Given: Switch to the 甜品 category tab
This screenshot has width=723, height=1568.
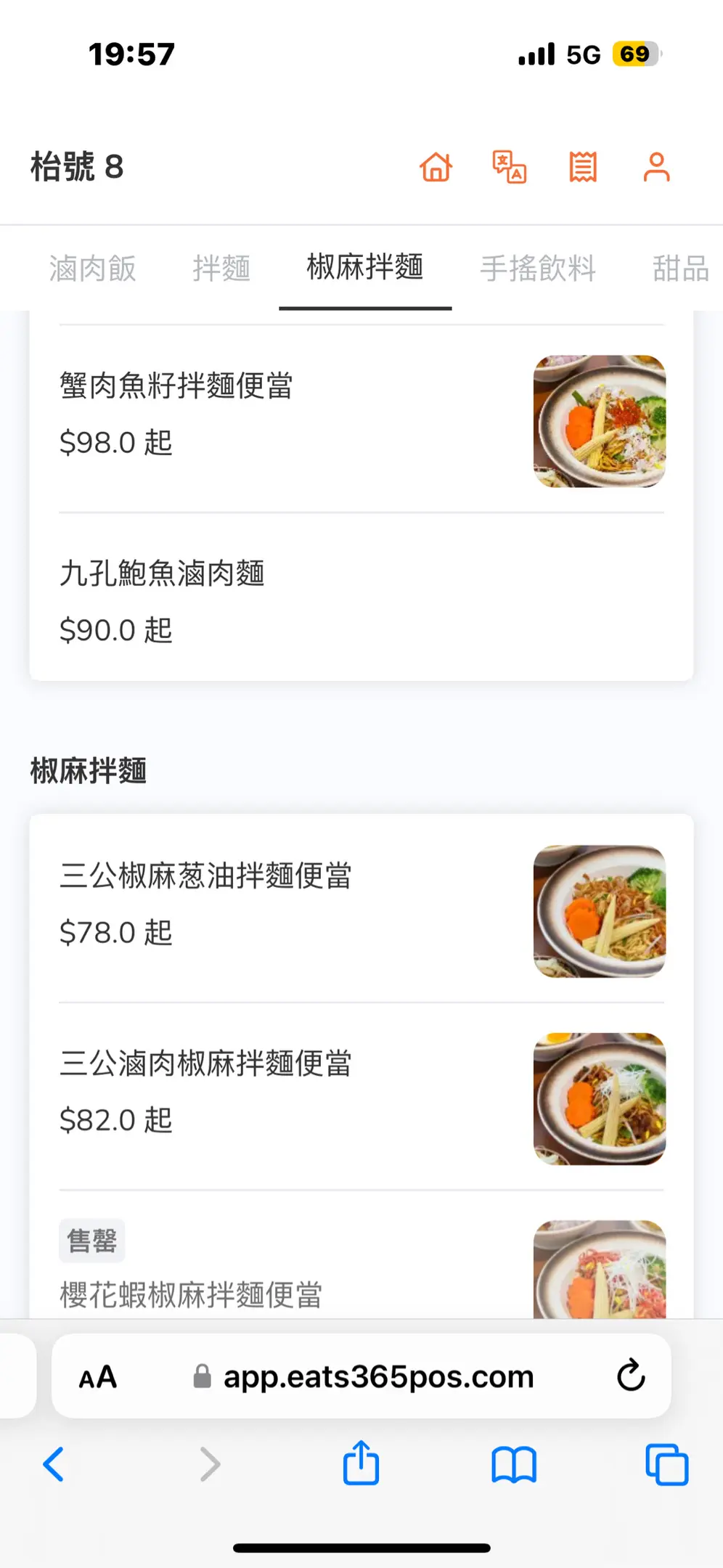Looking at the screenshot, I should (679, 268).
